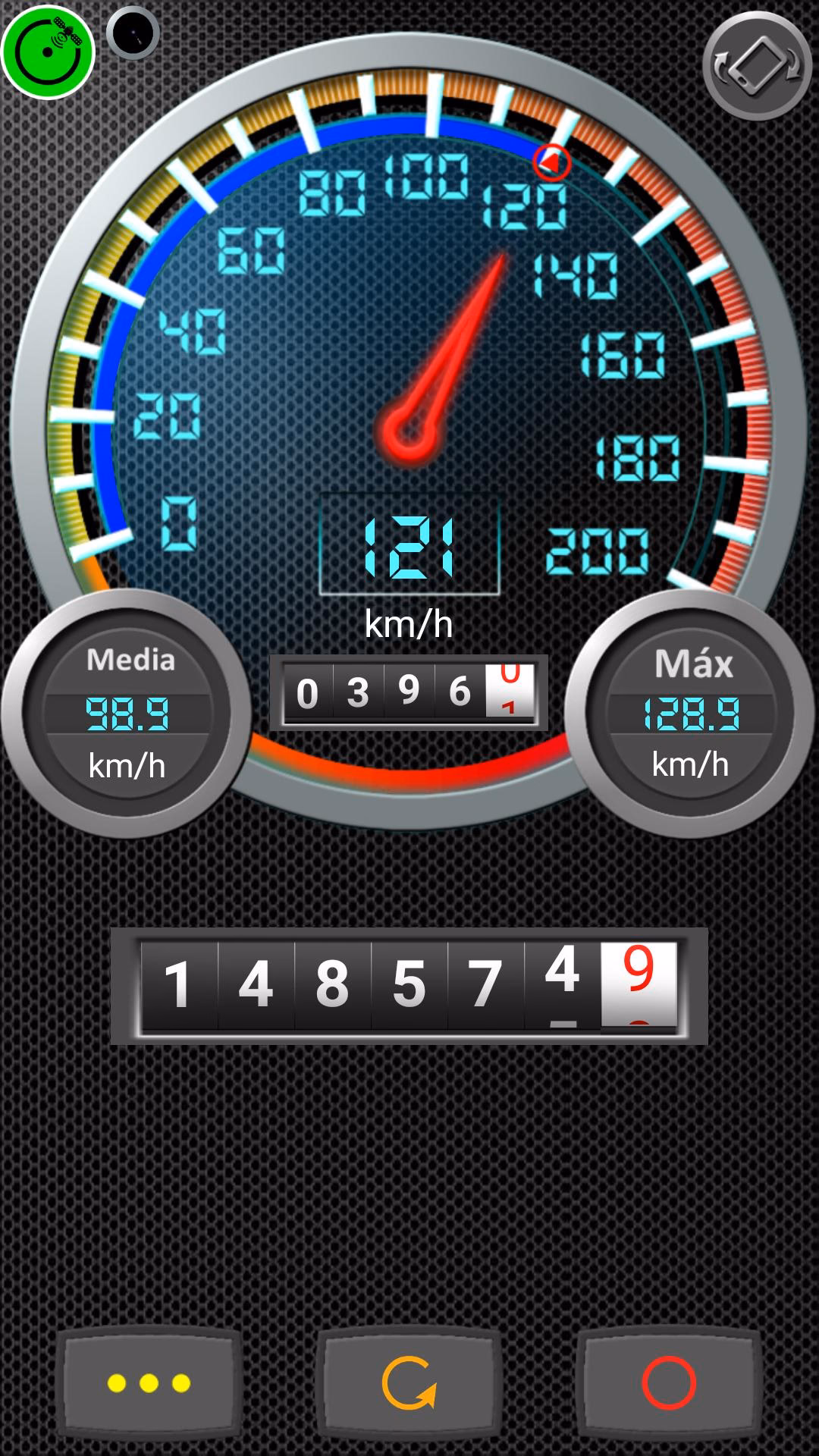Tap the odometer showing 14857
Viewport: 819px width, 1456px height.
pos(409,982)
